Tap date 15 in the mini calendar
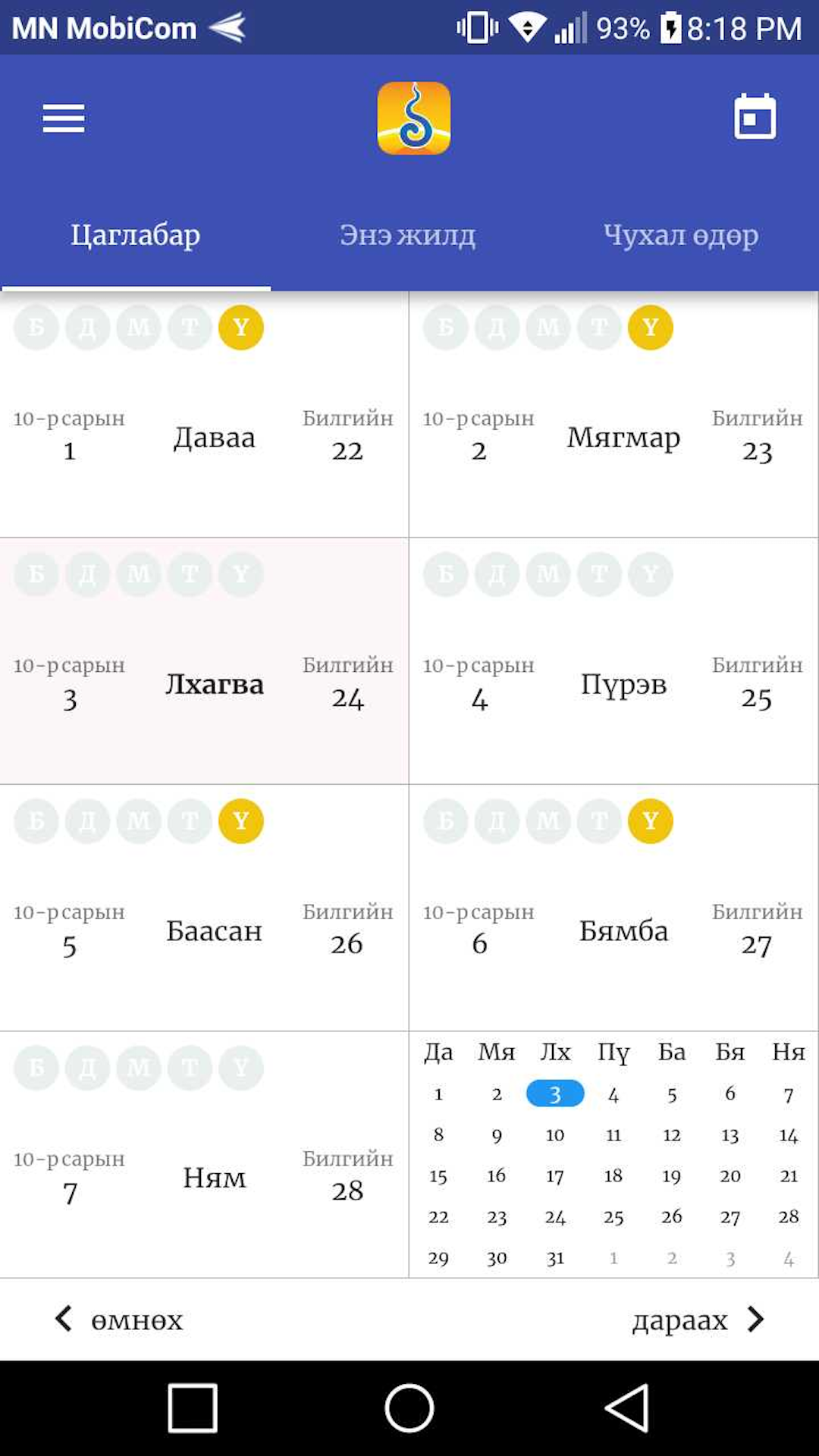The height and width of the screenshot is (1456, 819). tap(438, 1175)
